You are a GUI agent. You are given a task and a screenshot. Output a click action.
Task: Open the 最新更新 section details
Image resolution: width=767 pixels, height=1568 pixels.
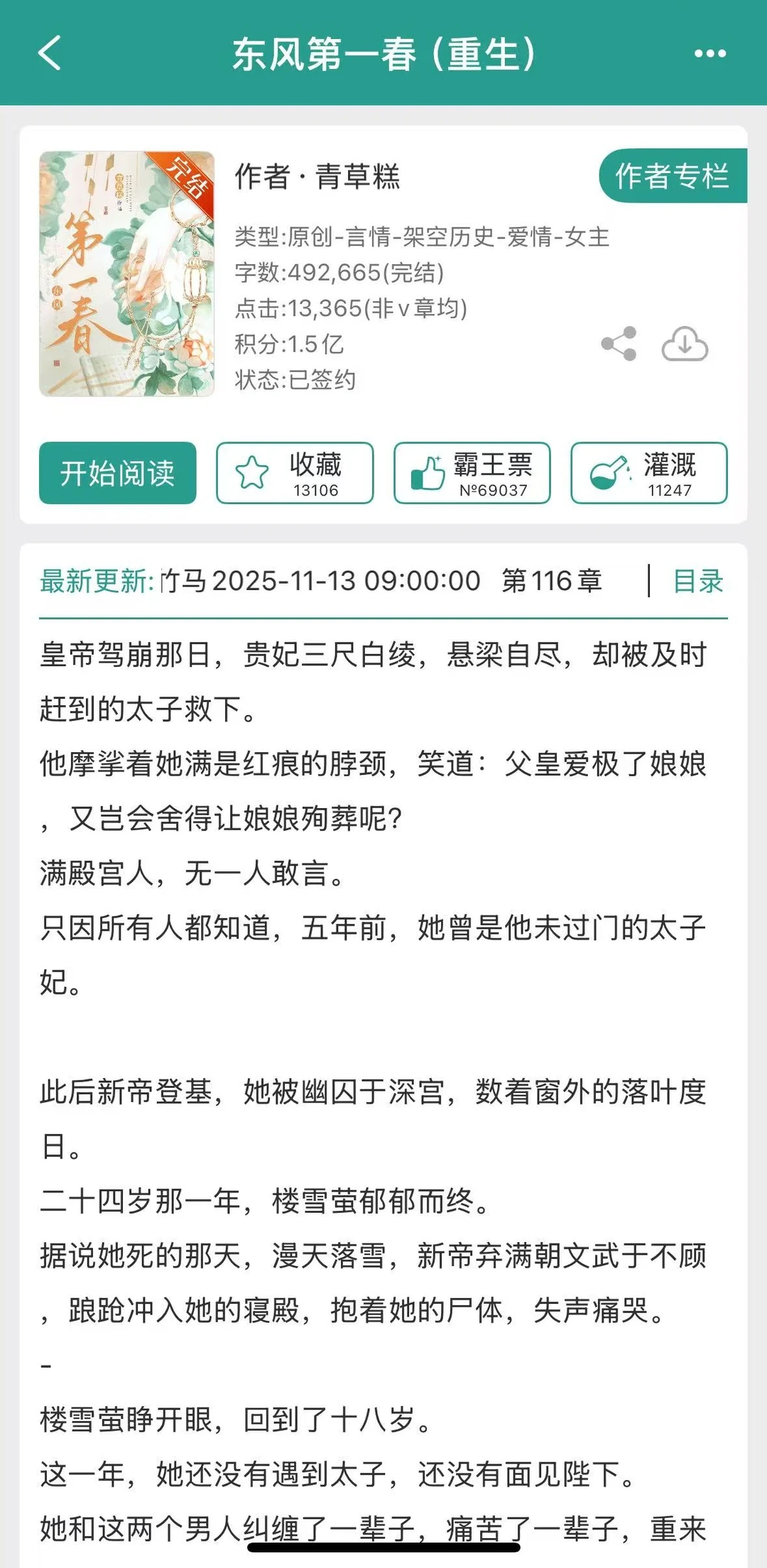[96, 581]
